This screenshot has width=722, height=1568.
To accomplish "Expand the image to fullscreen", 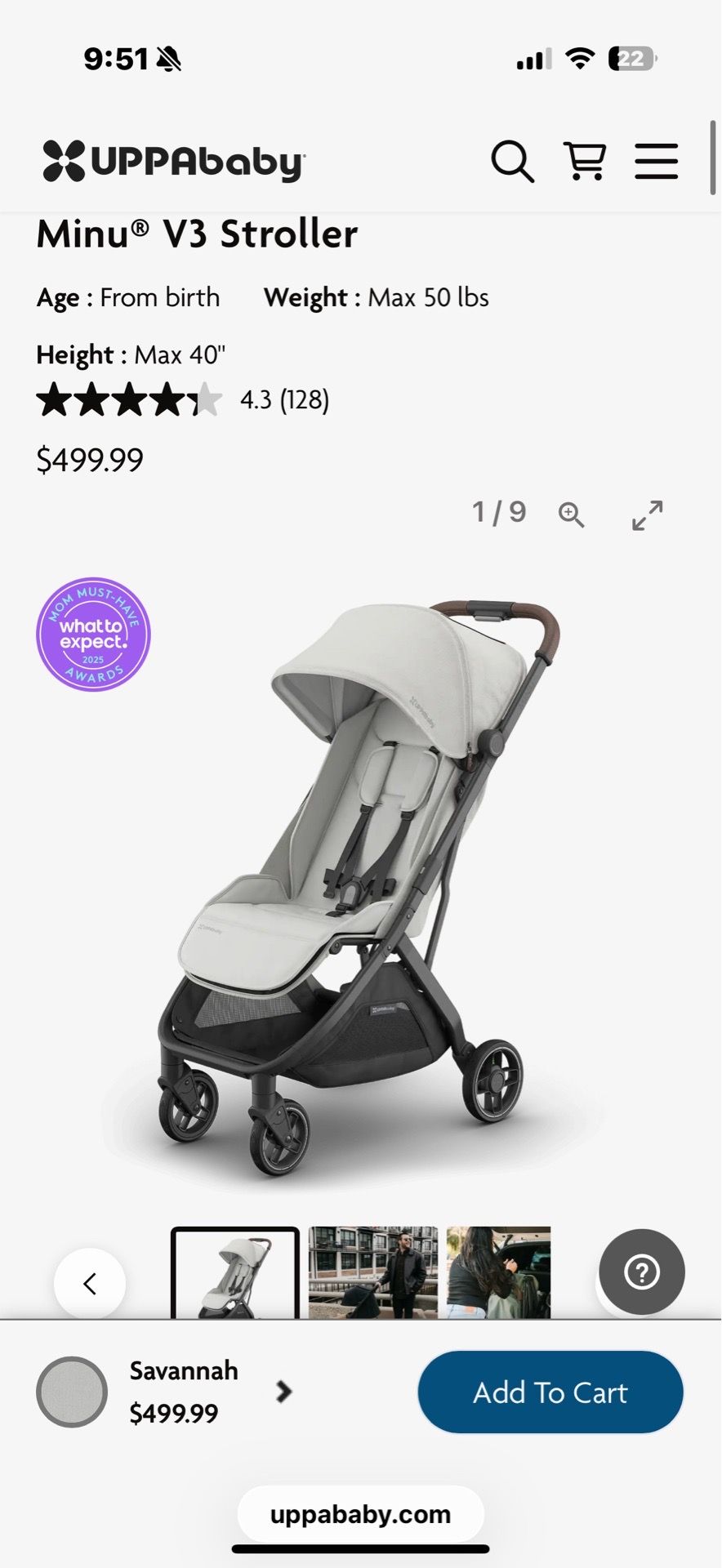I will 647,514.
